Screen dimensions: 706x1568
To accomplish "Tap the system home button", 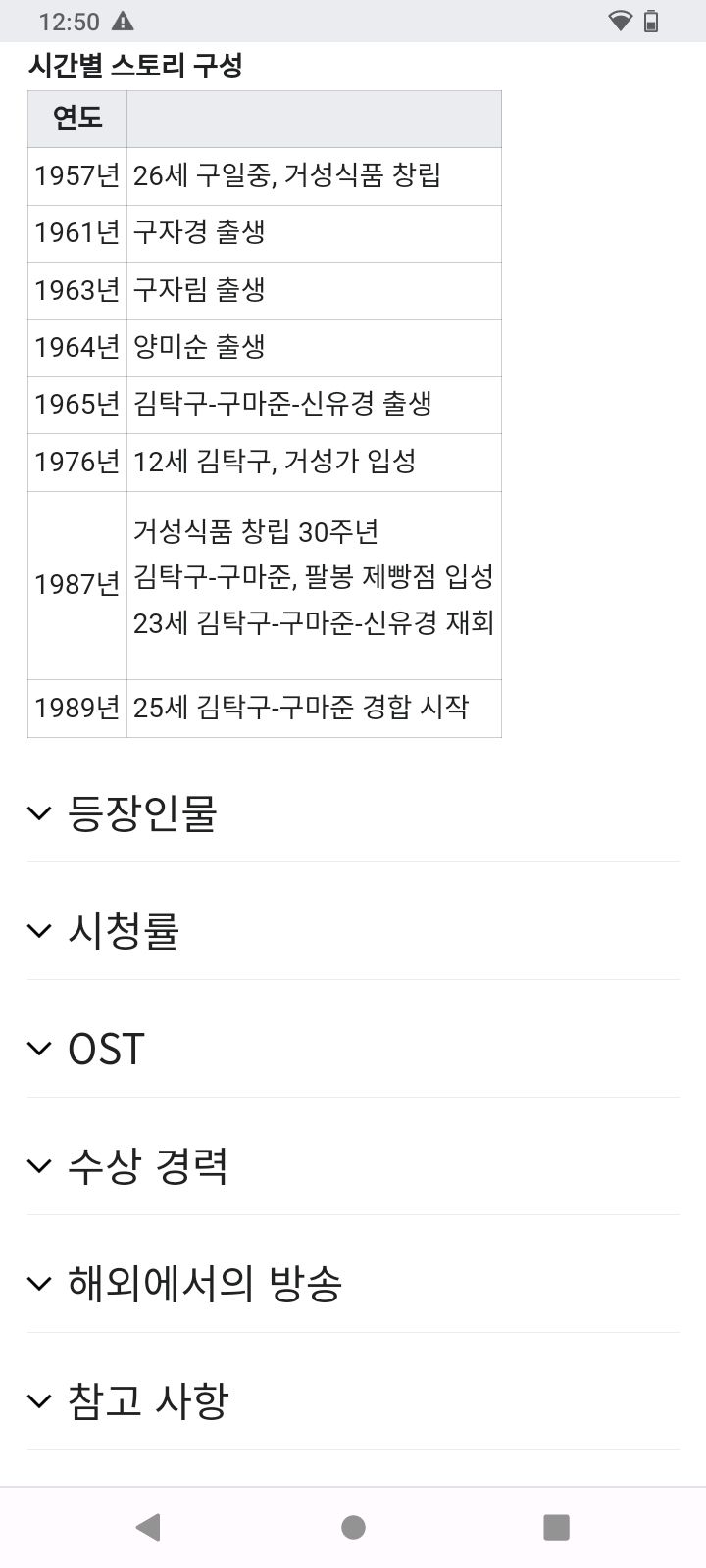I will pos(353,1527).
